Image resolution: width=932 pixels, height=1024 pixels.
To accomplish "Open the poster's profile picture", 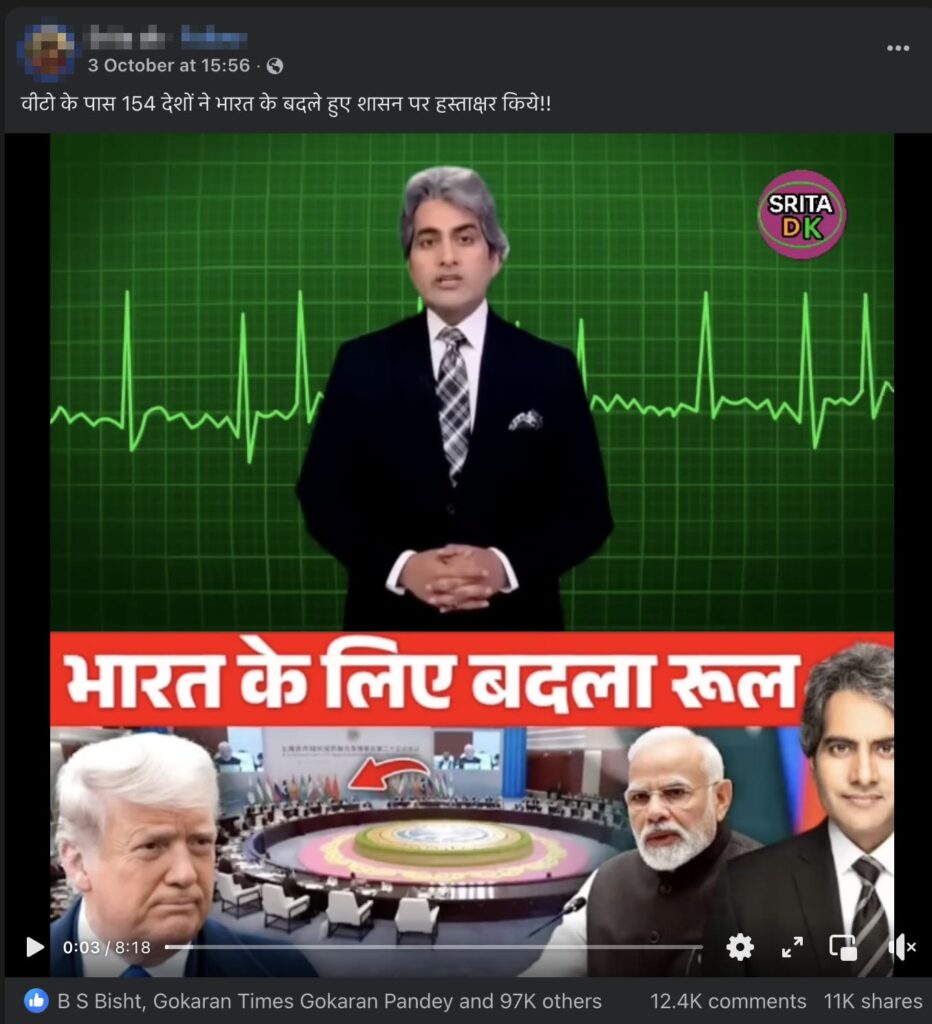I will [x=48, y=50].
